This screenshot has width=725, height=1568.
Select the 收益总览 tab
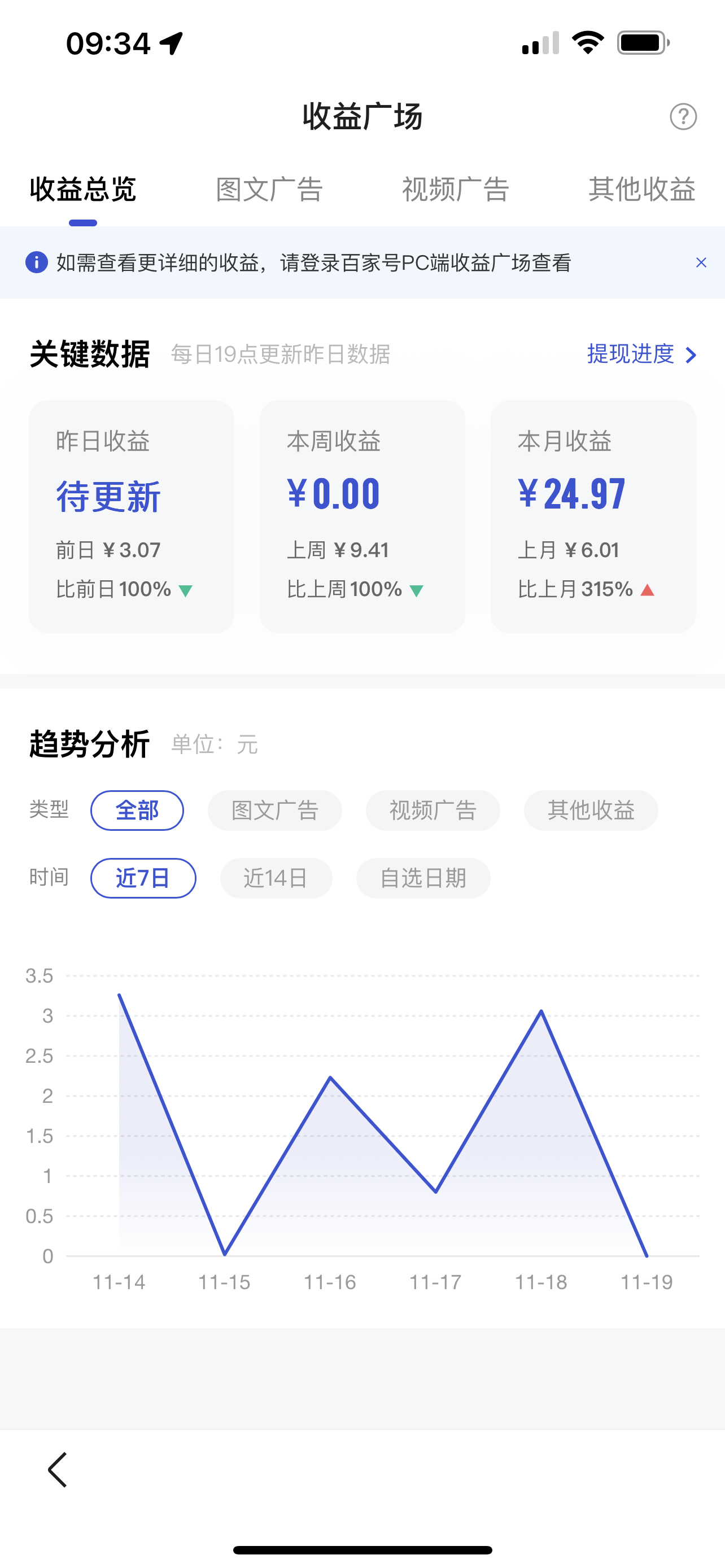tap(83, 189)
